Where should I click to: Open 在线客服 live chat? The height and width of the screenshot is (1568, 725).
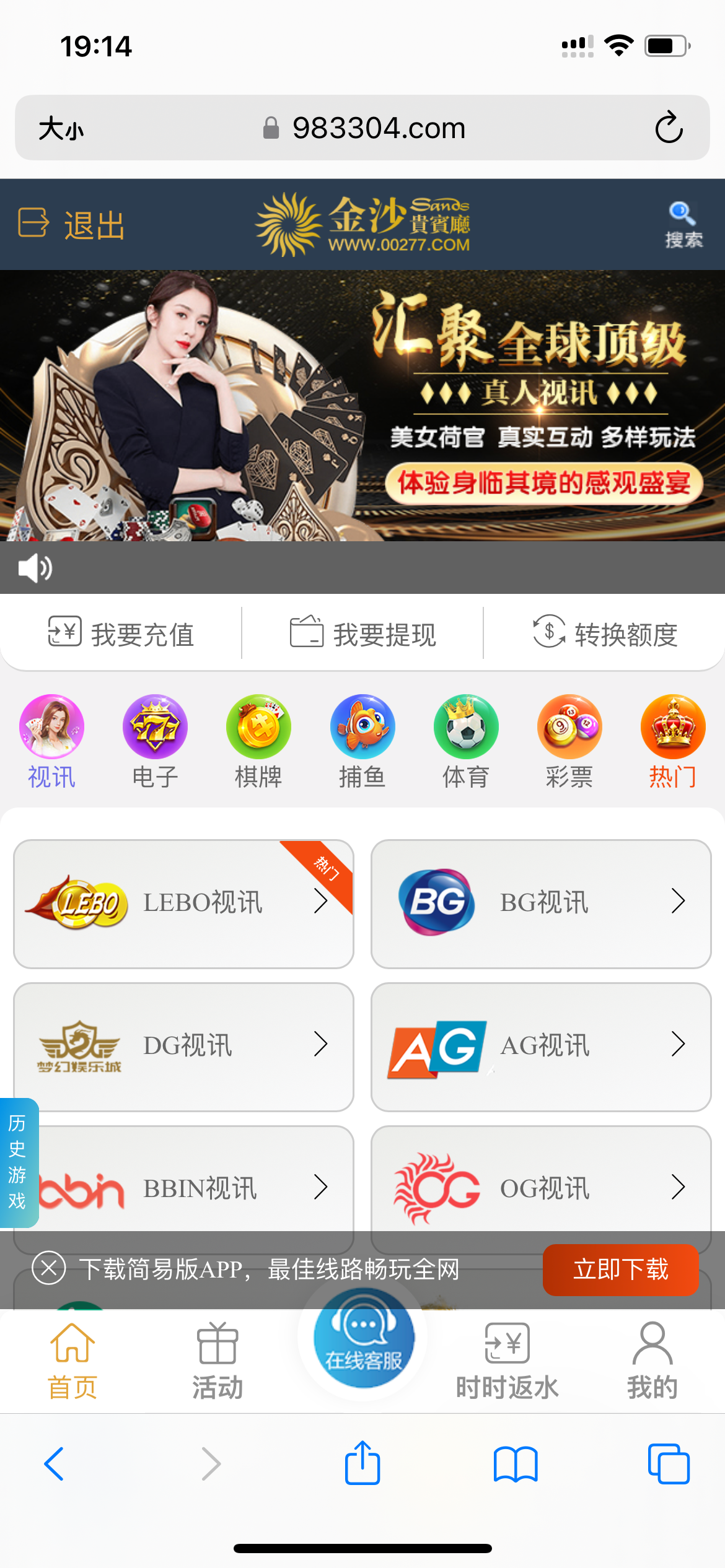click(363, 1338)
